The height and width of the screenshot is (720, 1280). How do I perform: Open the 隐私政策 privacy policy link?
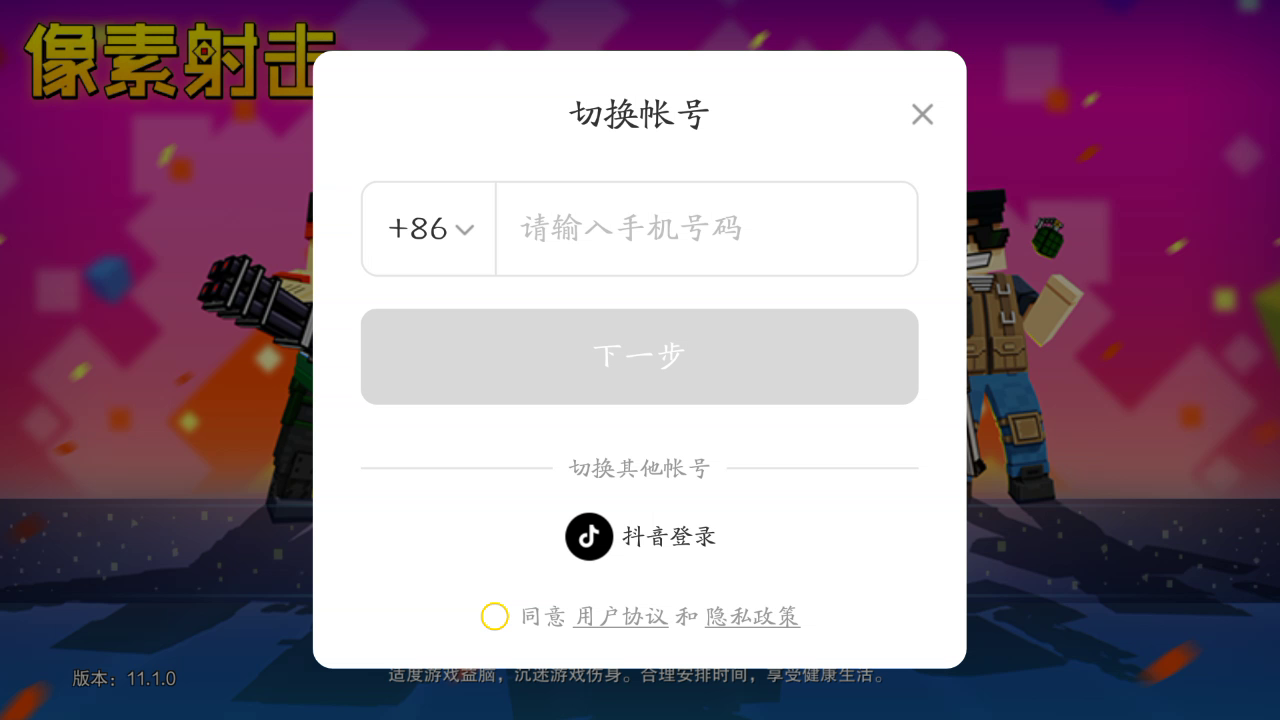click(752, 616)
